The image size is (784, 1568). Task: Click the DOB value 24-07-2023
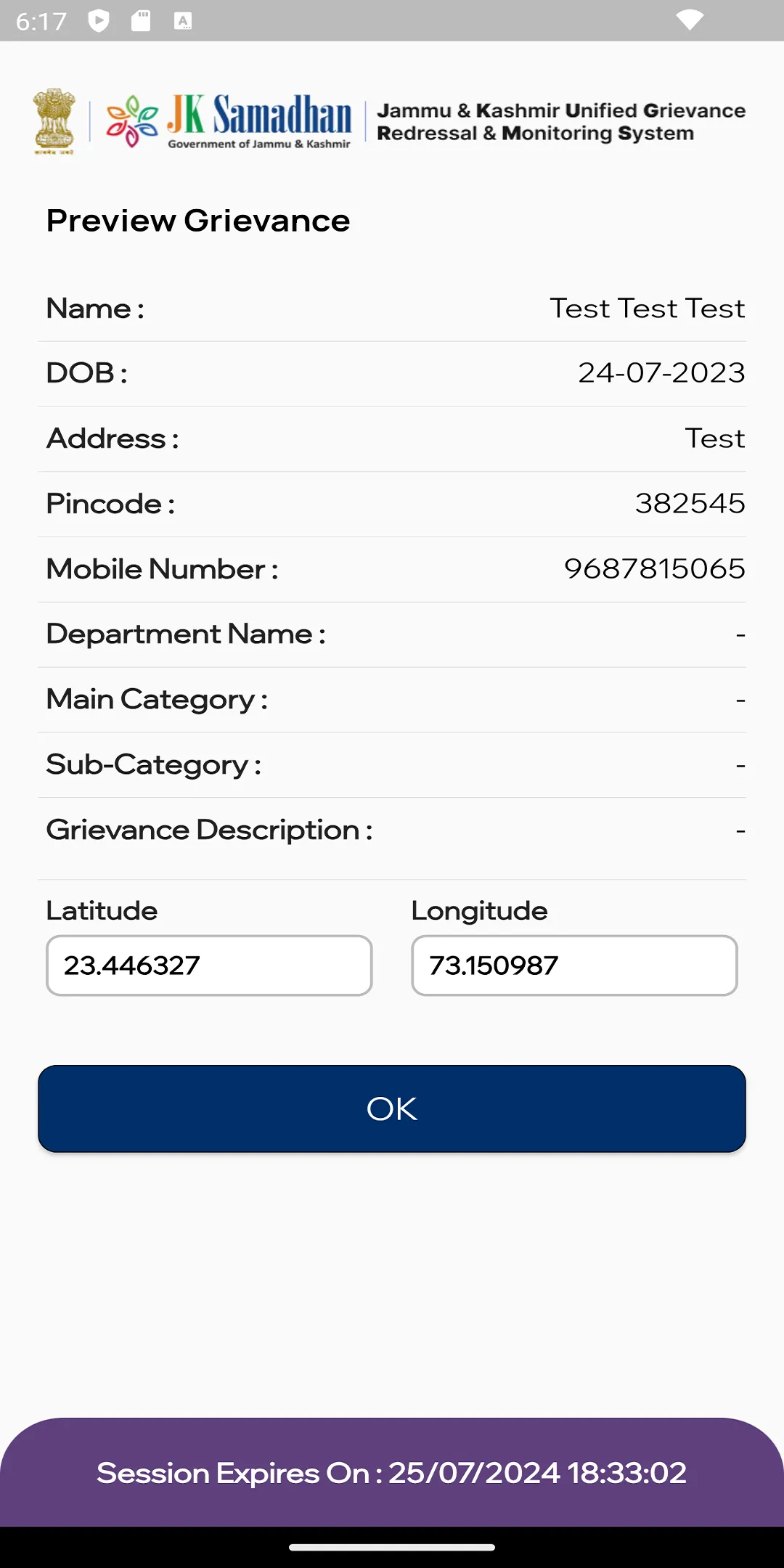click(661, 372)
